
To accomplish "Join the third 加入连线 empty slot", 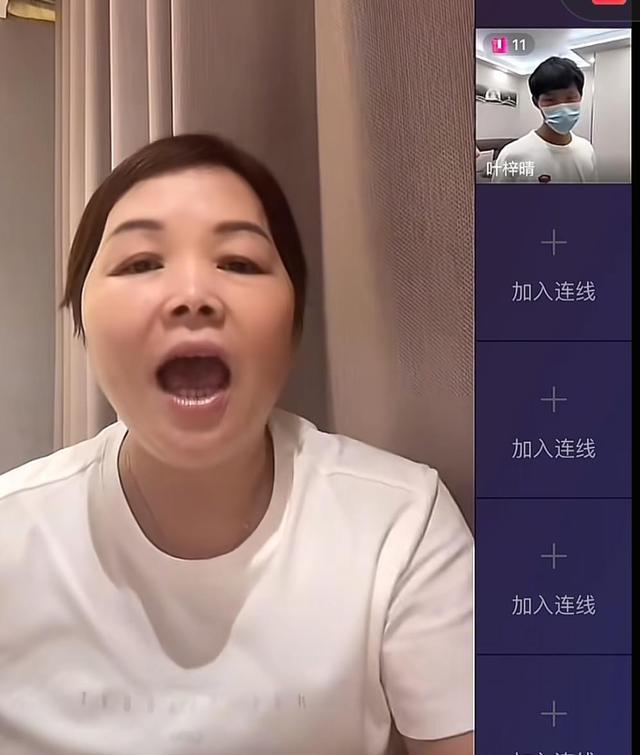I will tap(553, 577).
